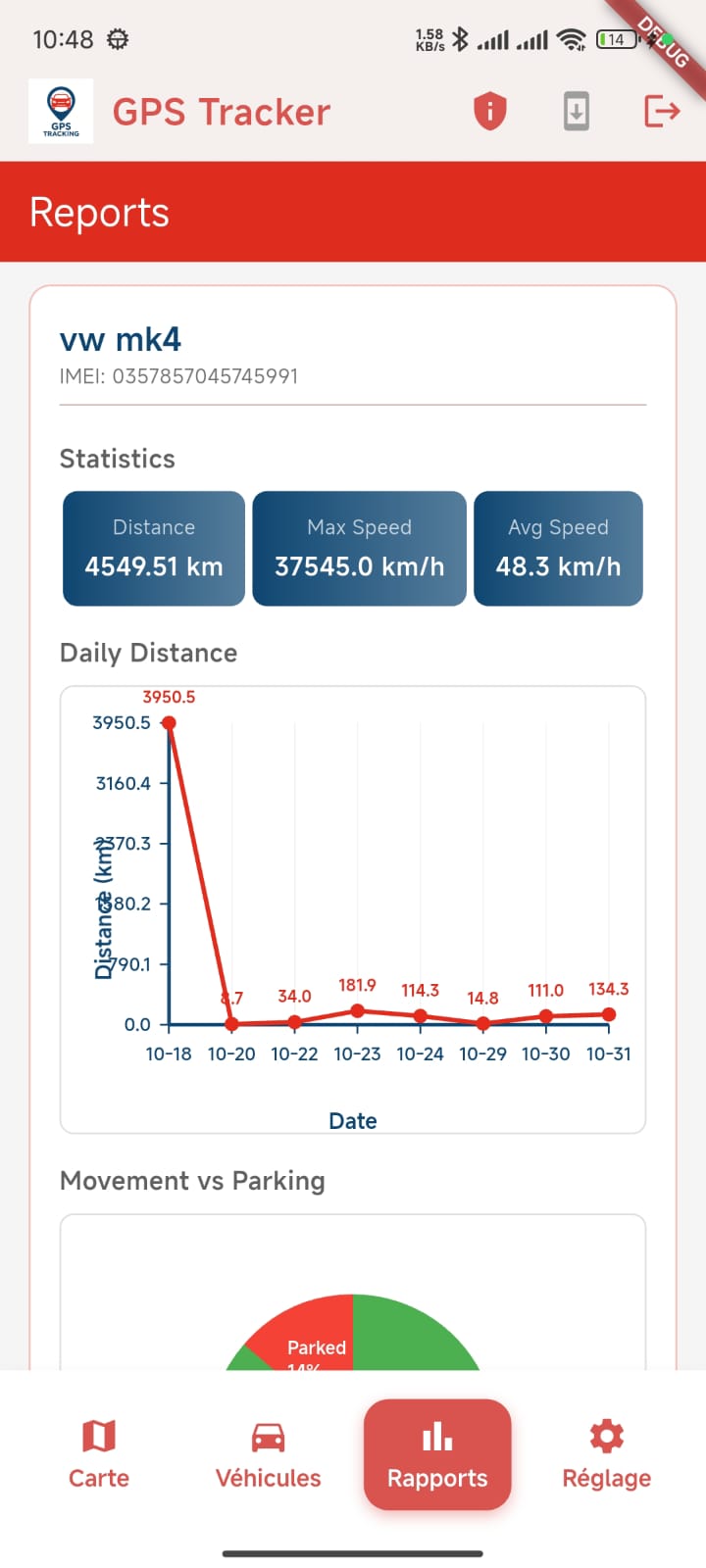The height and width of the screenshot is (1568, 706).
Task: Log out using the exit icon
Action: 662,111
